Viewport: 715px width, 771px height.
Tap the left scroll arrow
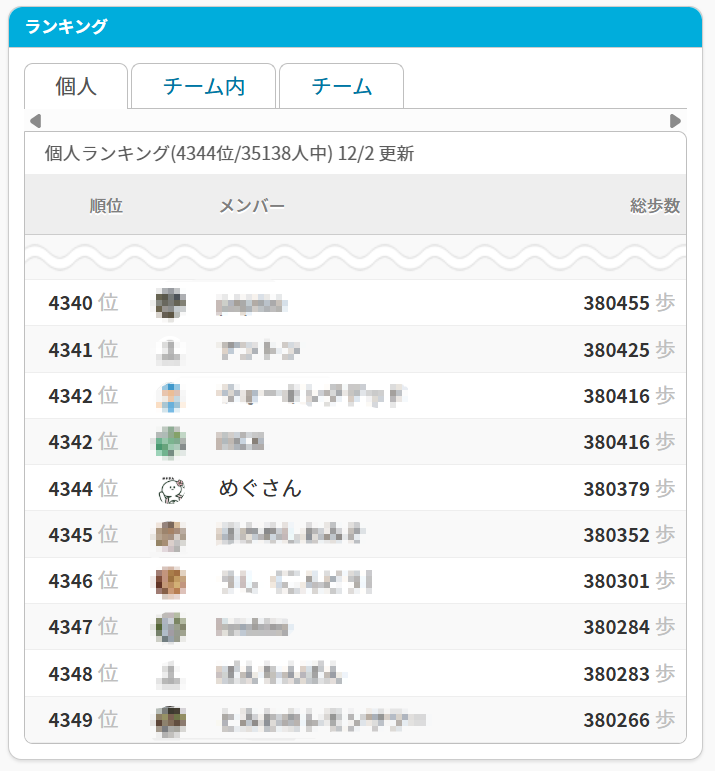coord(35,121)
